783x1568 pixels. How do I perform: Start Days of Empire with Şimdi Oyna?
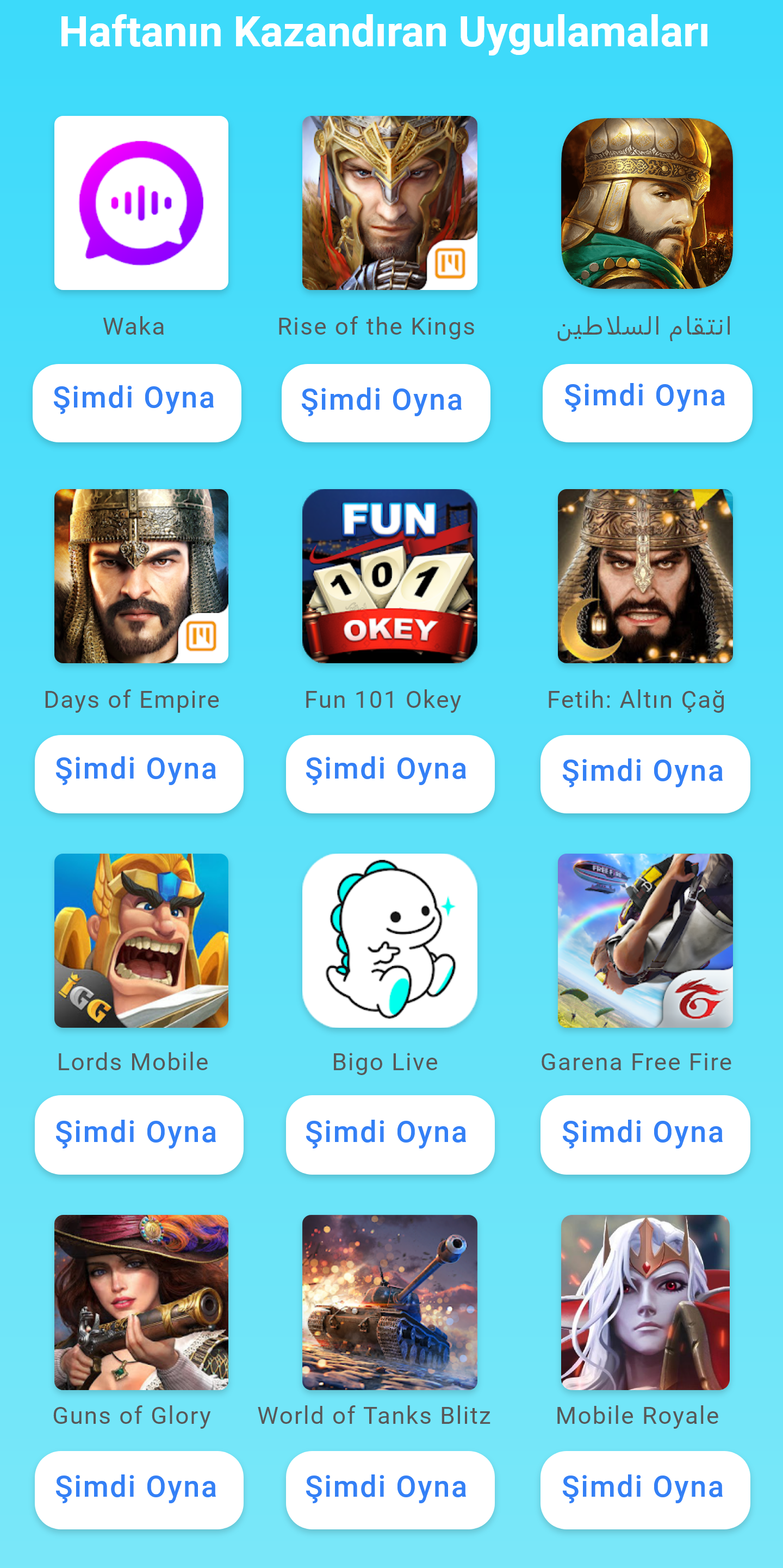point(139,773)
